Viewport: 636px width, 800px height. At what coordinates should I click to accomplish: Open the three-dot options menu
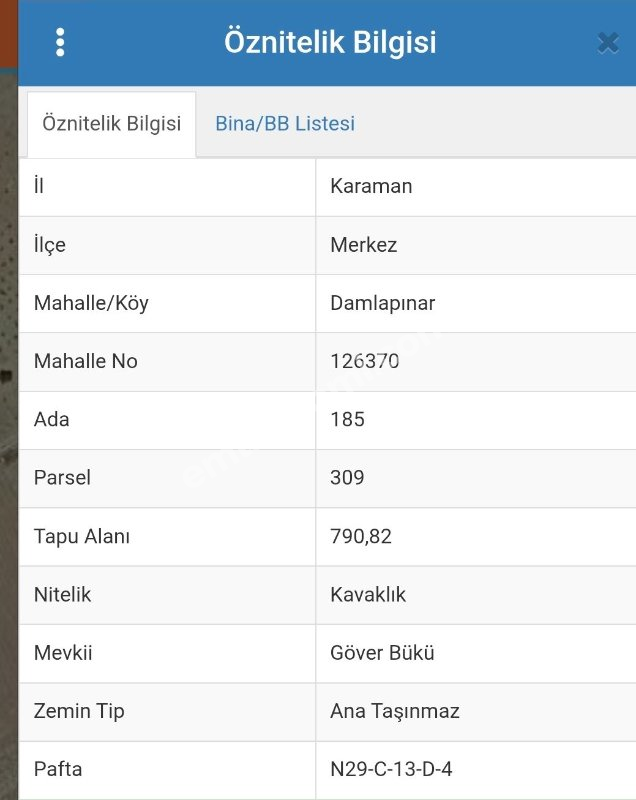(60, 43)
